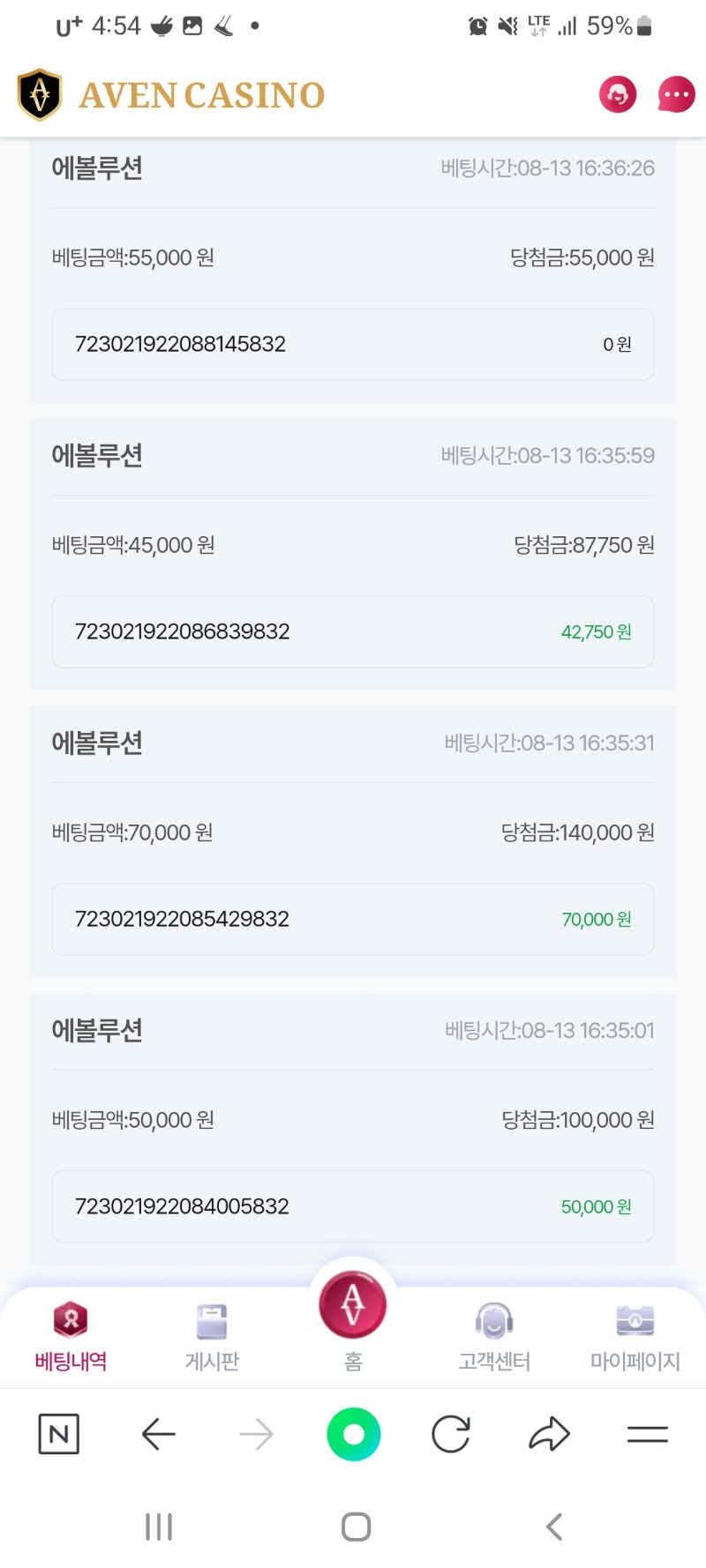Switch to the 고객센터 tab
Image resolution: width=706 pixels, height=1568 pixels.
(494, 1337)
